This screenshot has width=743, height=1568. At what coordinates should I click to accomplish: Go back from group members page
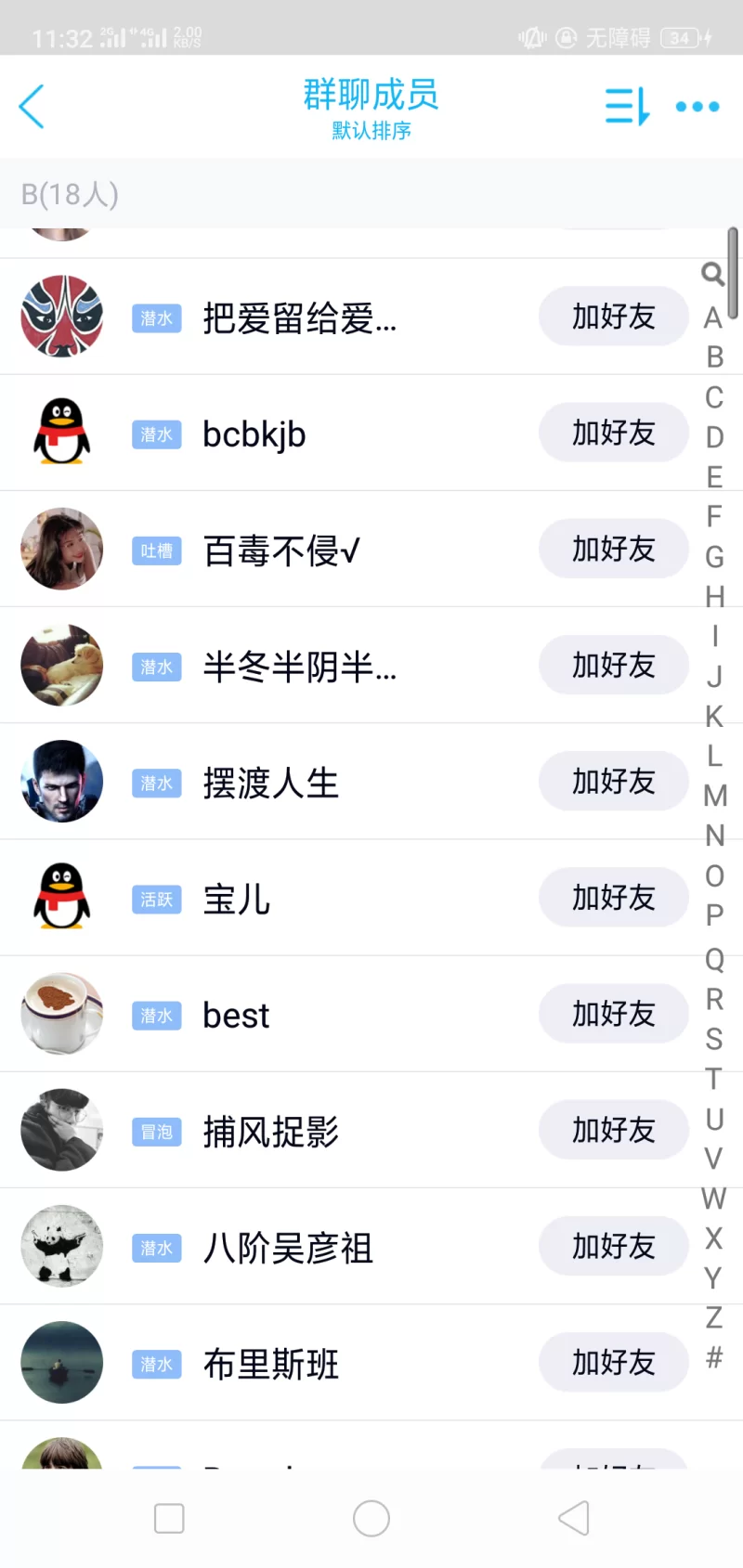point(32,106)
